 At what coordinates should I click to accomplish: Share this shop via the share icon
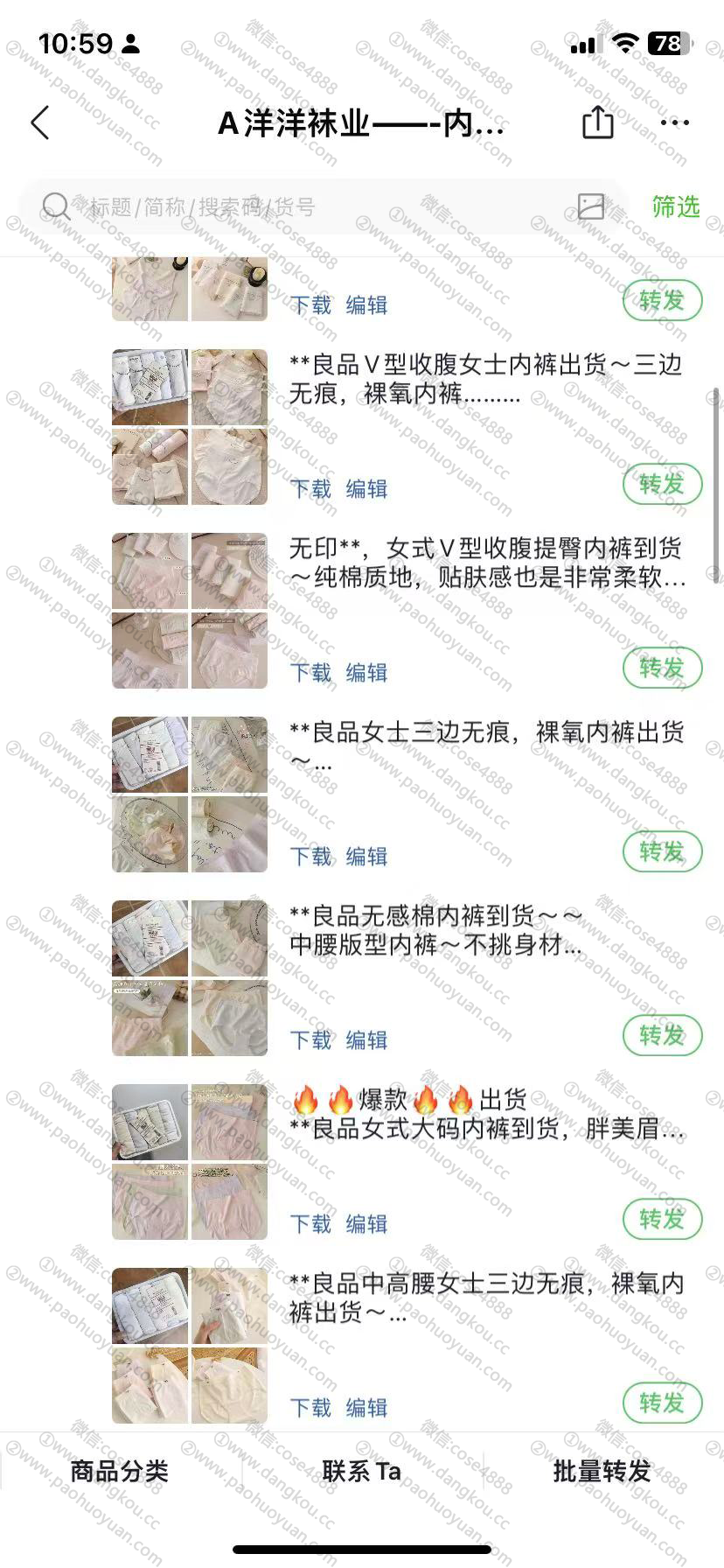[598, 122]
